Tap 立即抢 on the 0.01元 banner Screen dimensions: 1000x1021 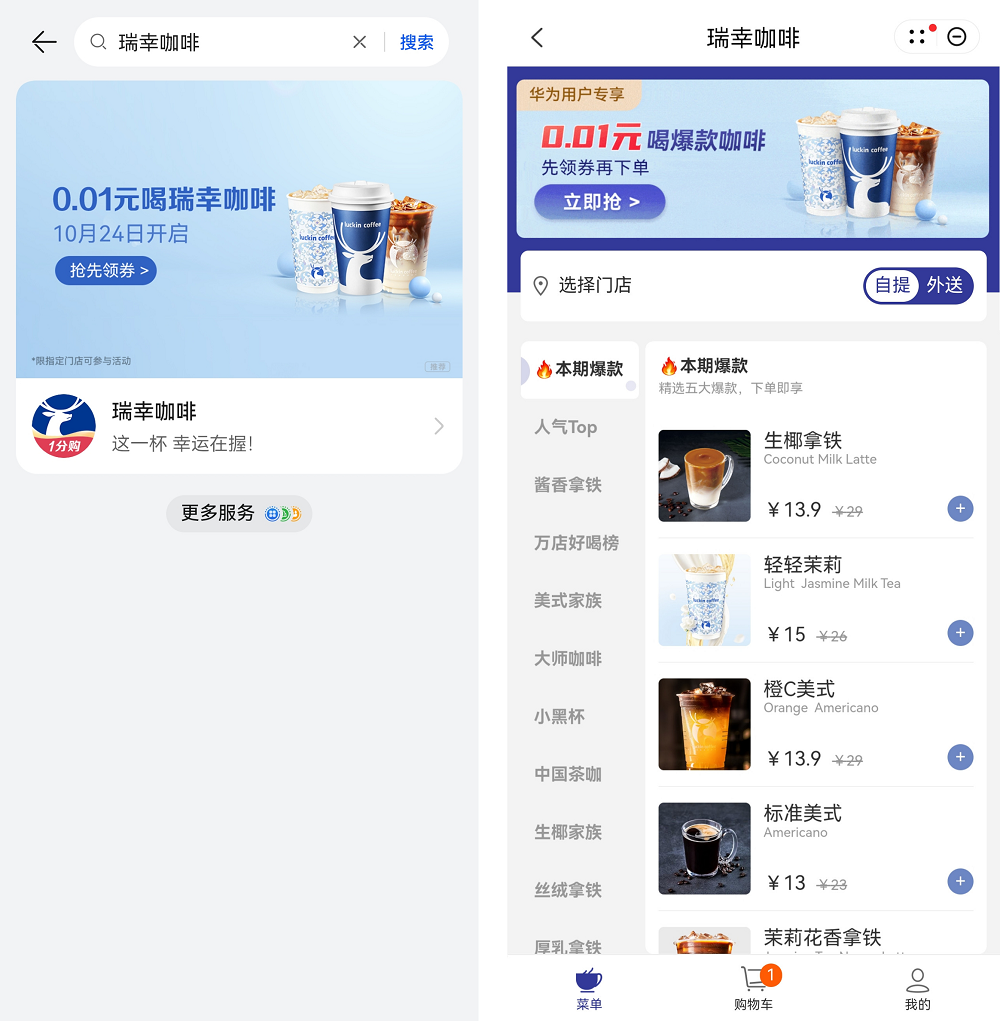(599, 202)
